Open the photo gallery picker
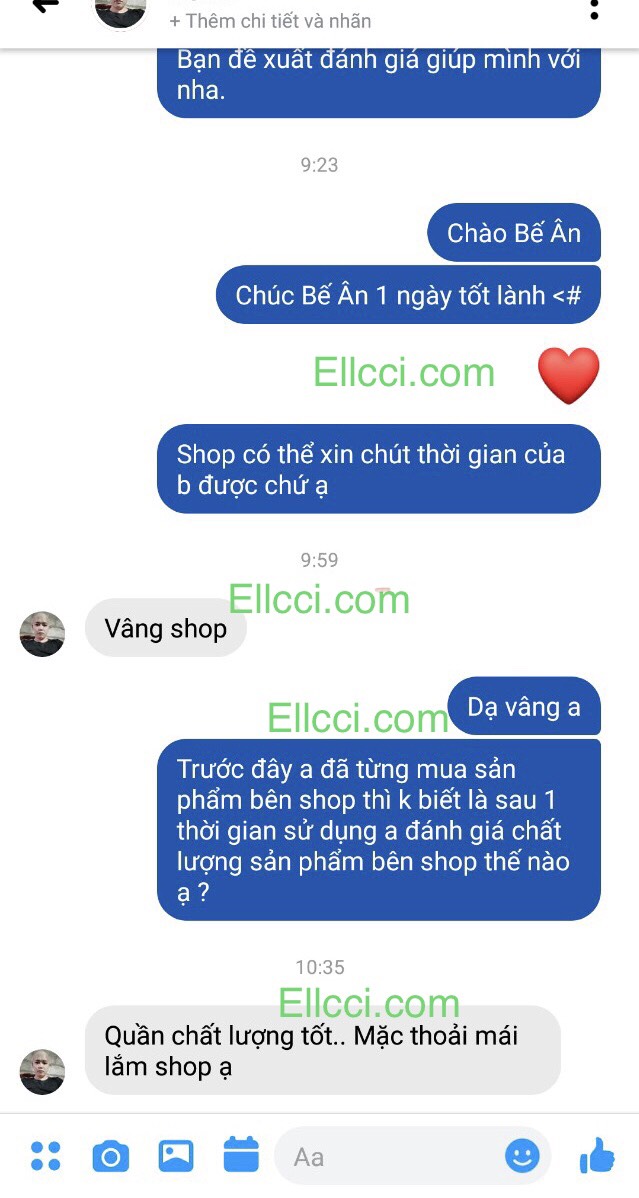Screen dimensions: 639x1198 tap(176, 1156)
